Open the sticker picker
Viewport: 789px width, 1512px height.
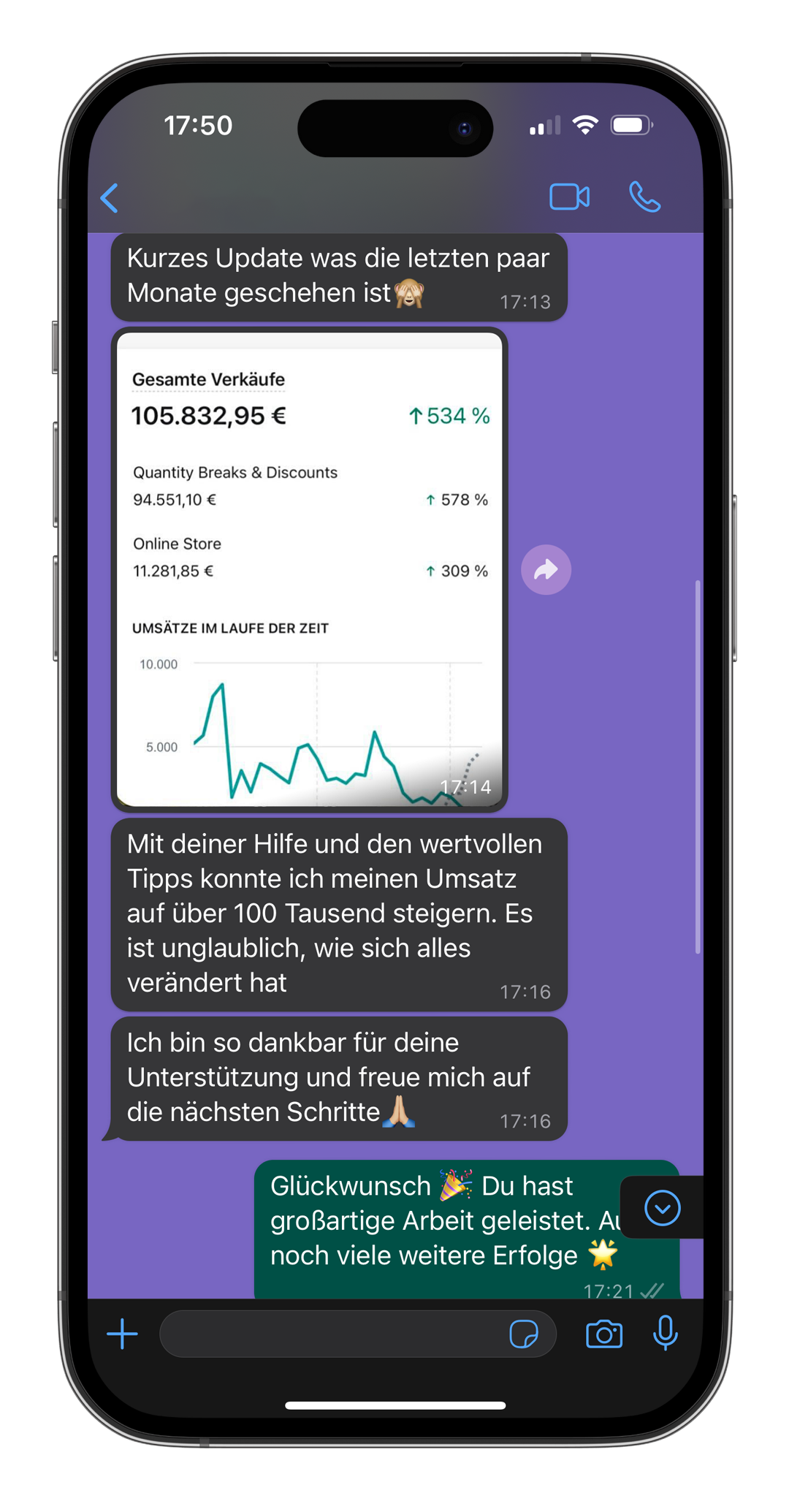pyautogui.click(x=524, y=1334)
